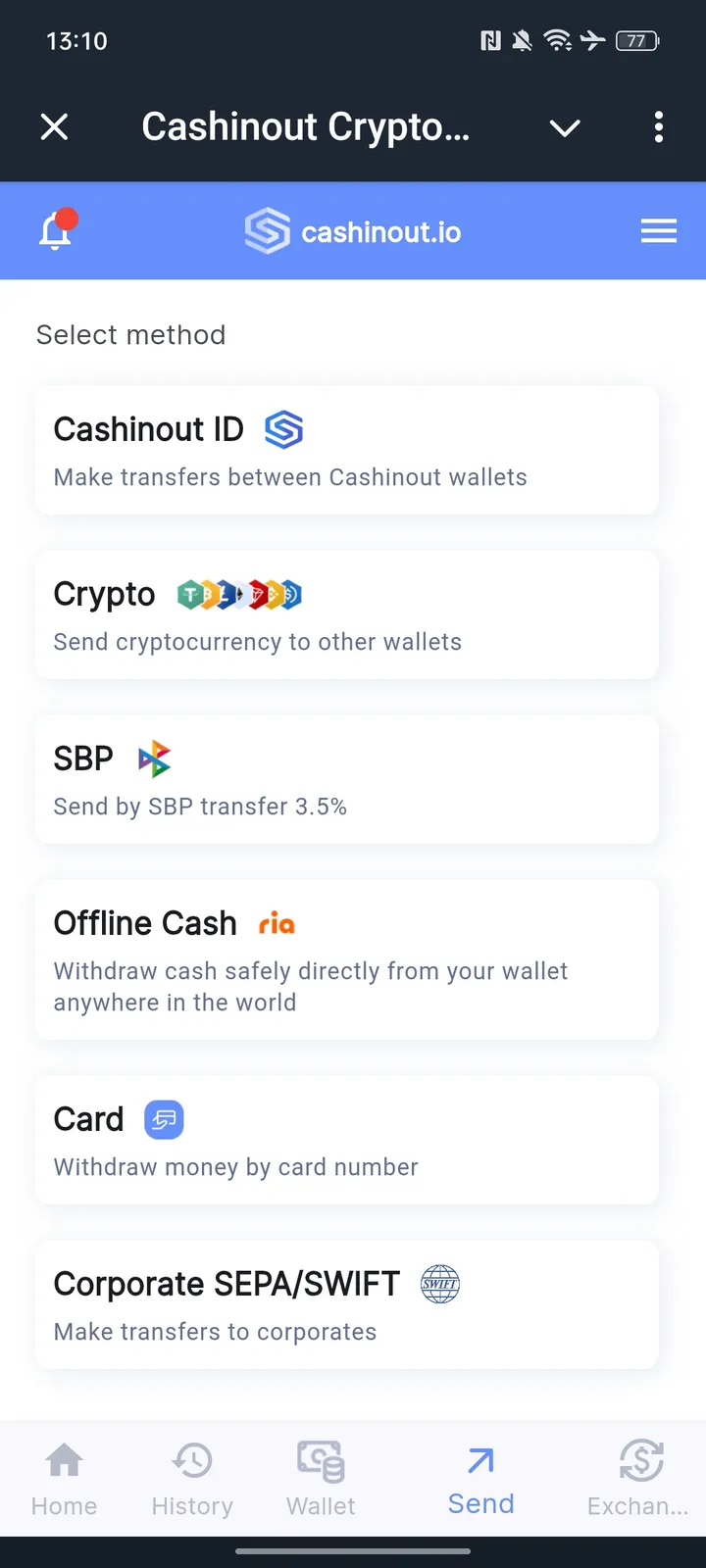Switch to the Send tab
The width and height of the screenshot is (706, 1568).
(479, 1478)
